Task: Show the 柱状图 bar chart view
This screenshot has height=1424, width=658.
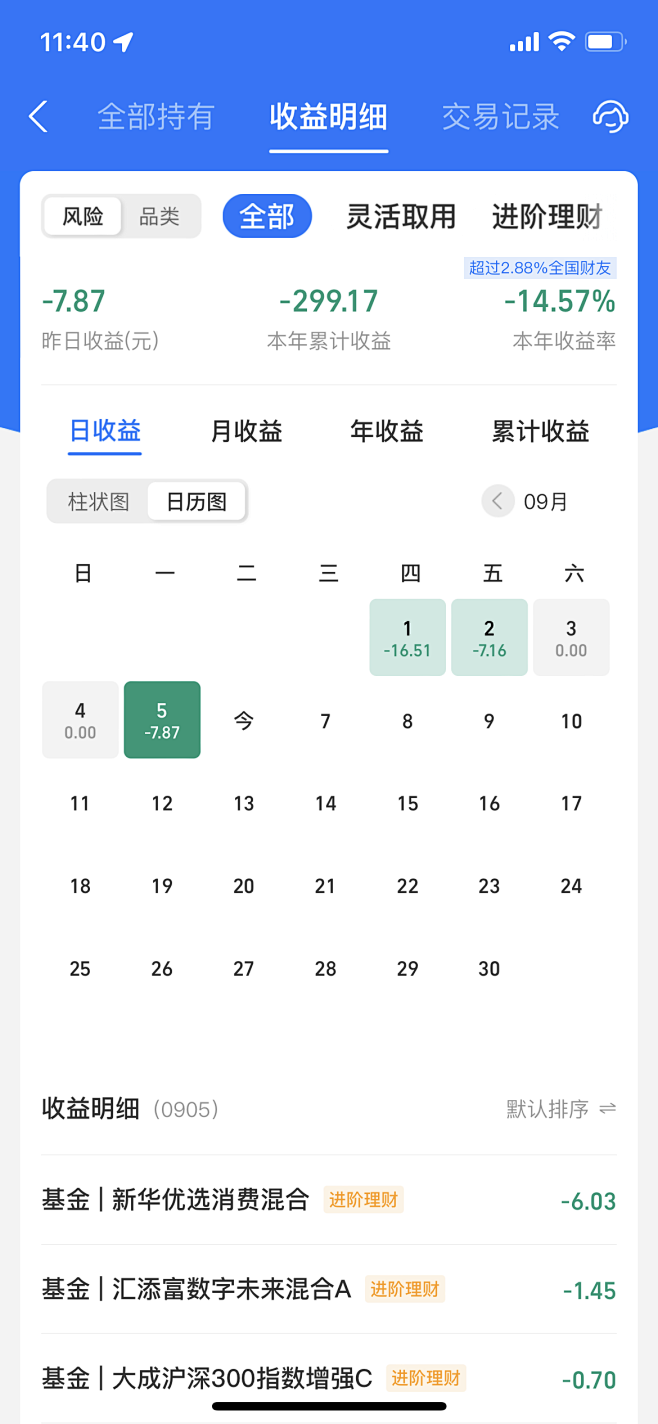Action: [x=99, y=501]
